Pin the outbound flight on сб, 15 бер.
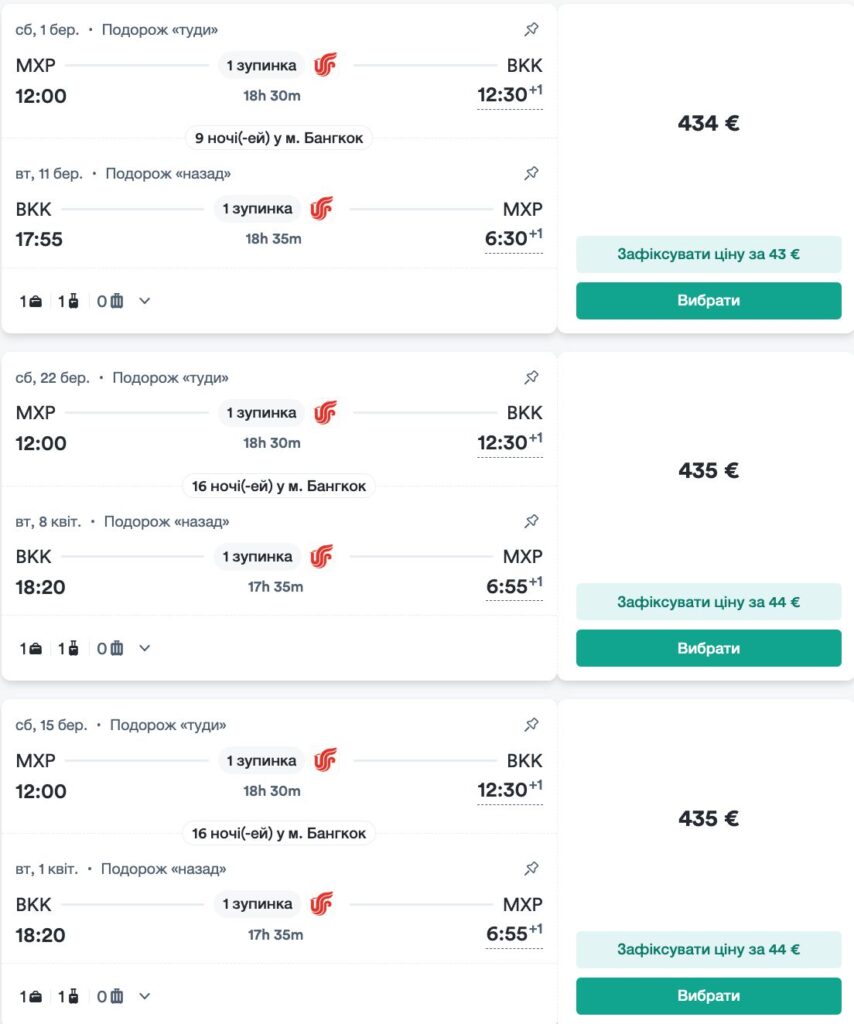This screenshot has height=1024, width=854. (531, 725)
